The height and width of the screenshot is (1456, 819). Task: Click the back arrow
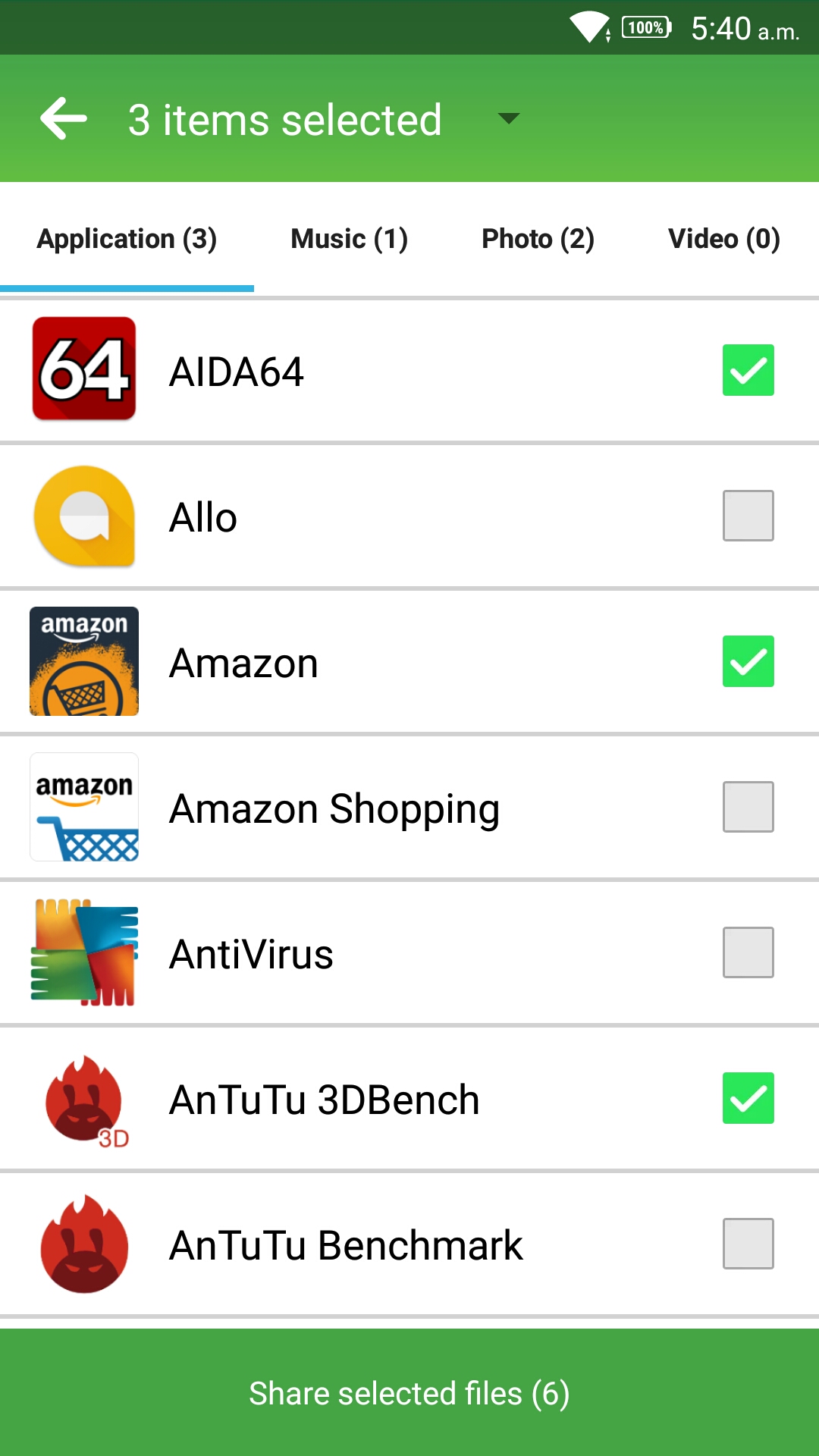(x=64, y=118)
